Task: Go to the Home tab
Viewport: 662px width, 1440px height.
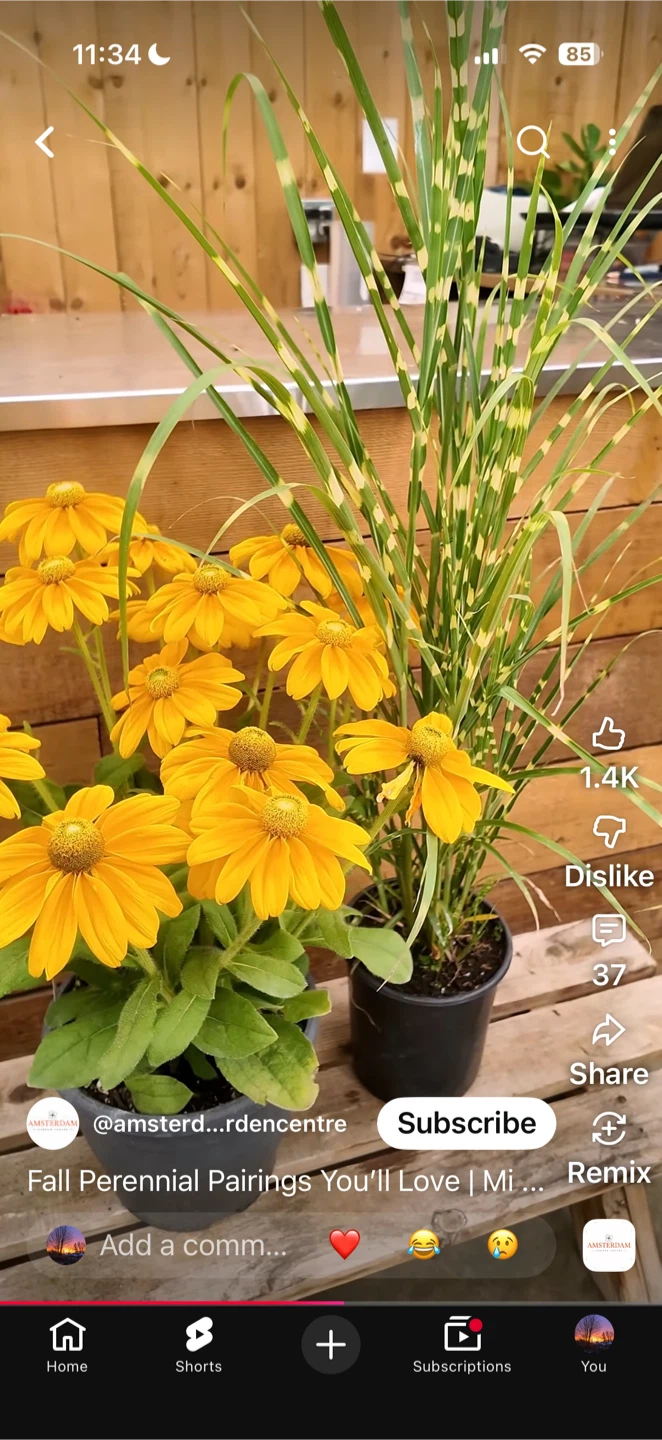Action: tap(67, 1345)
